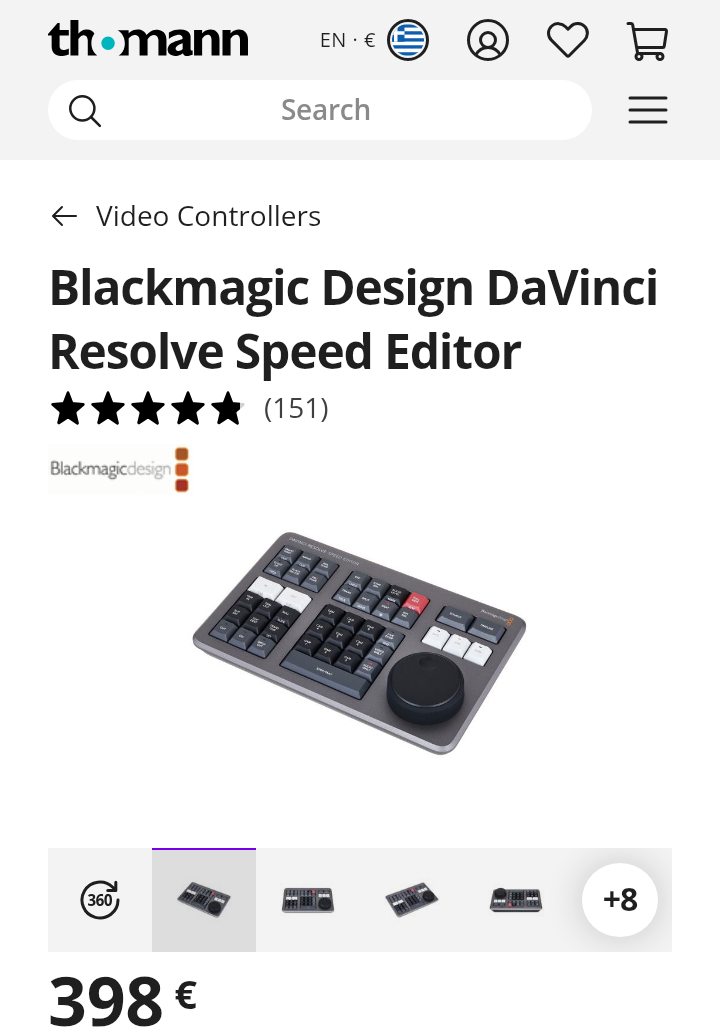720x1036 pixels.
Task: Open the 360 degree view
Action: coord(100,900)
